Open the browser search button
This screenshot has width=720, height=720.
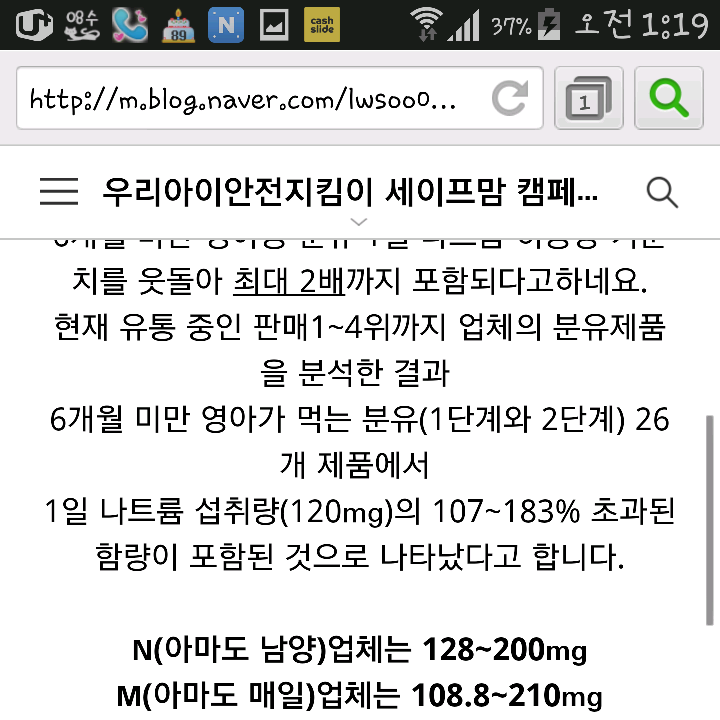[x=669, y=98]
